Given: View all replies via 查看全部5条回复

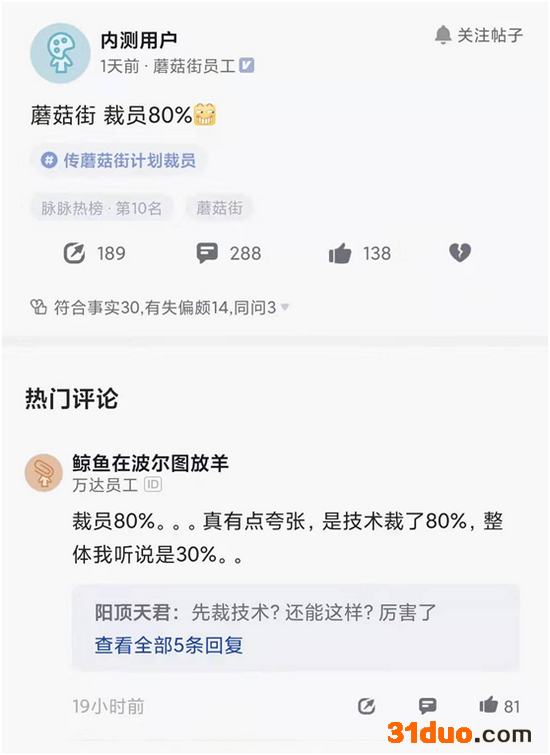Looking at the screenshot, I should (x=169, y=645).
